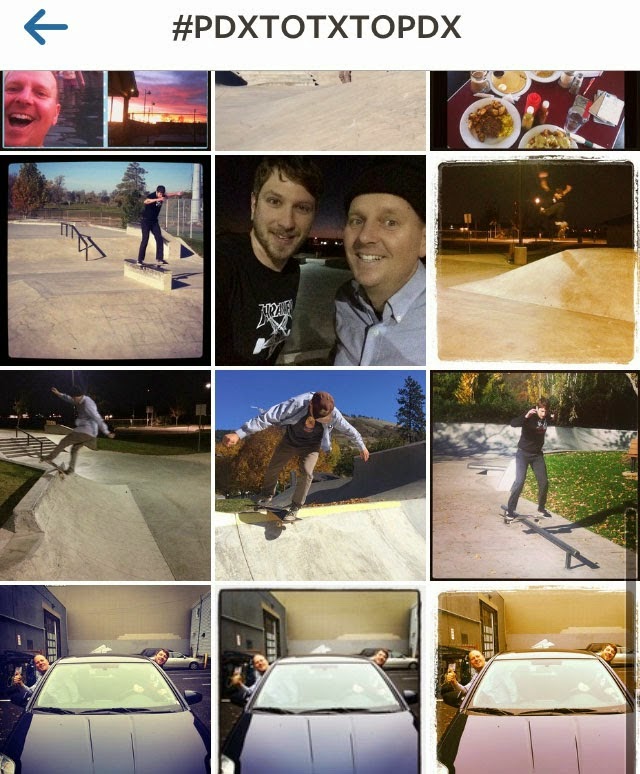This screenshot has width=640, height=774.
Task: View the night skater on the concrete bank
Action: 105,475
